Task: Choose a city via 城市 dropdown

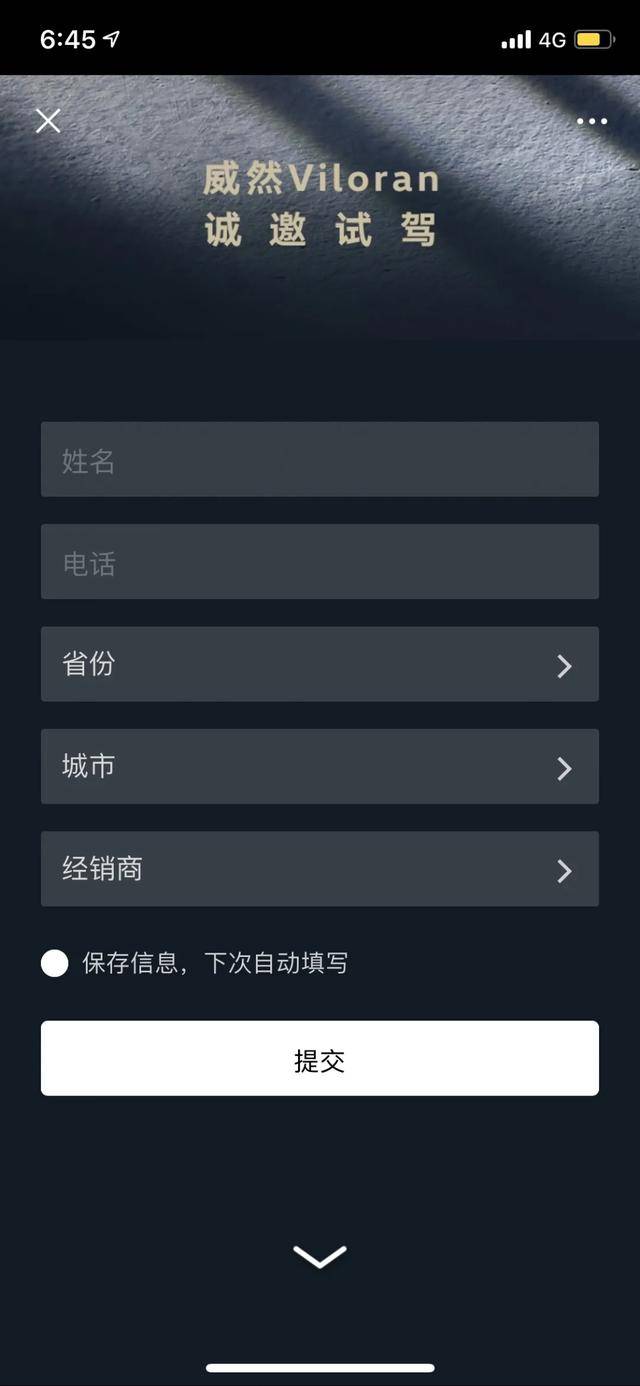Action: pos(320,766)
